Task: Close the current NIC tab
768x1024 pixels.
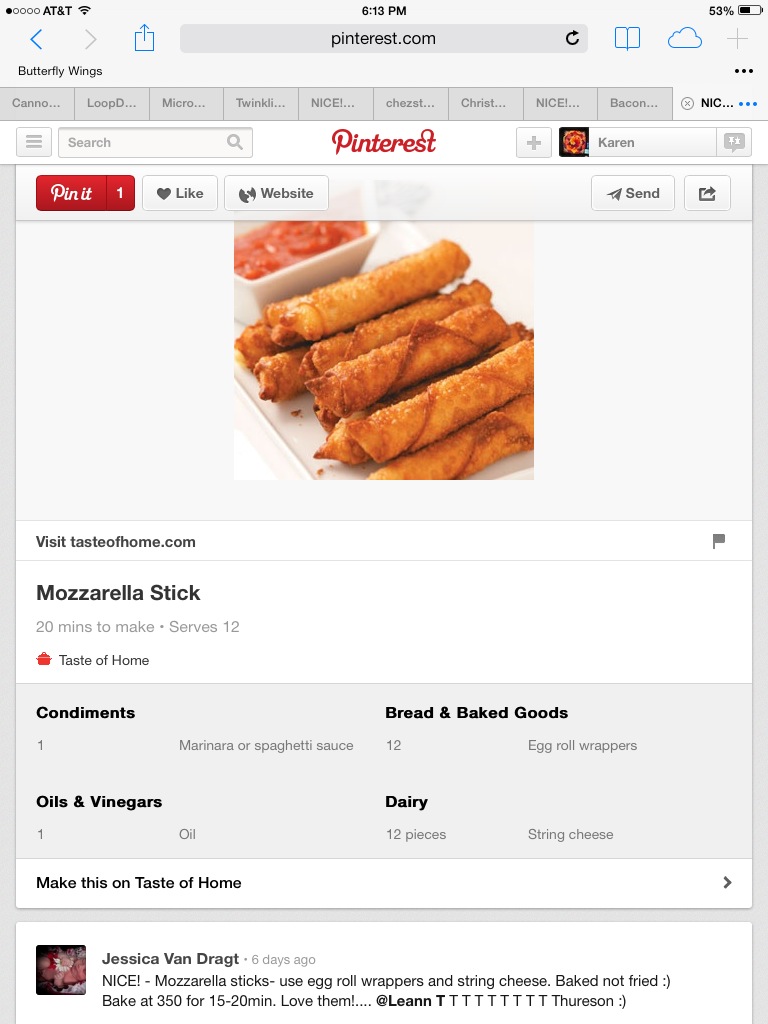Action: point(687,103)
